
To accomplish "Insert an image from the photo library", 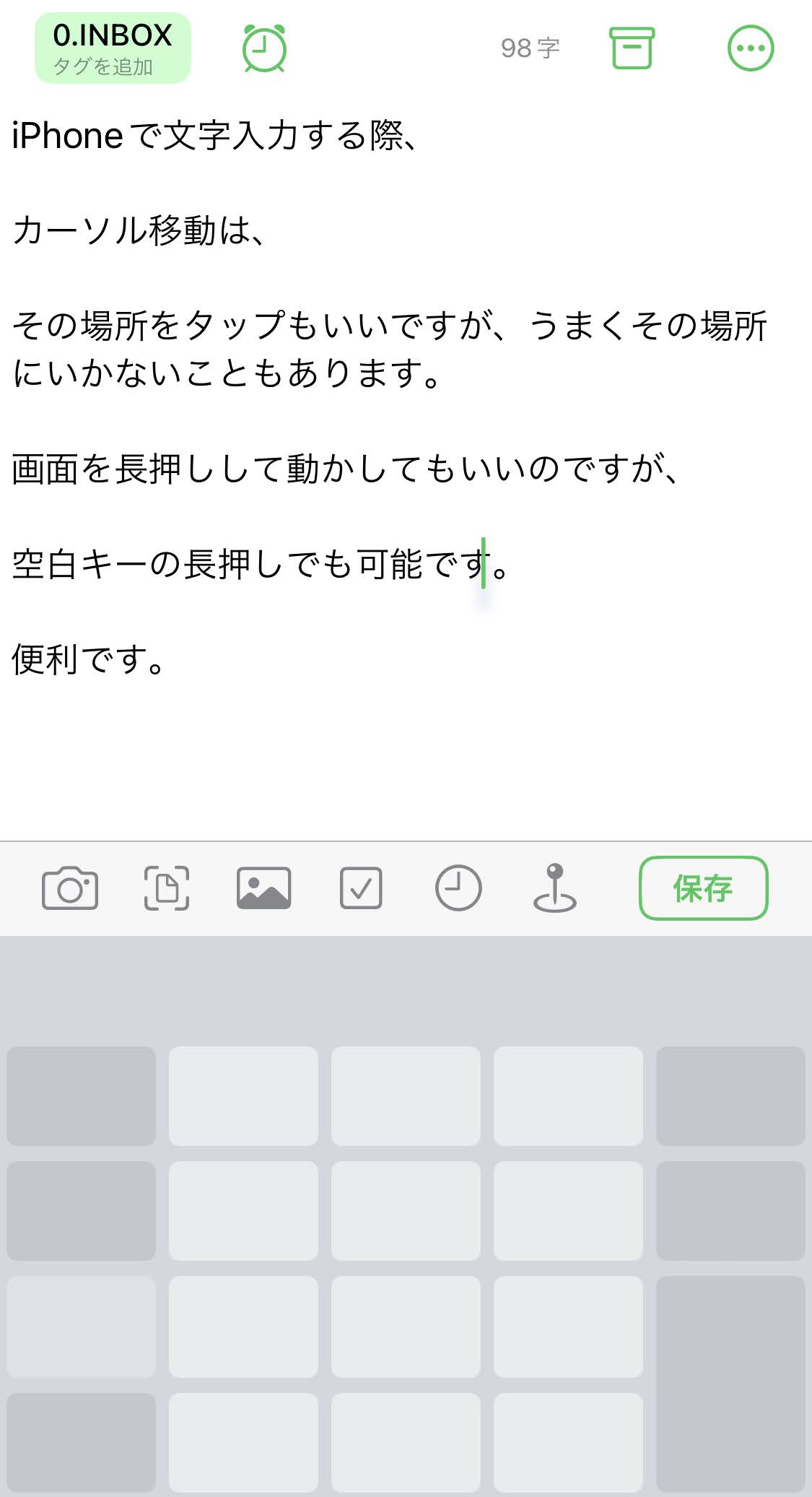I will 264,888.
